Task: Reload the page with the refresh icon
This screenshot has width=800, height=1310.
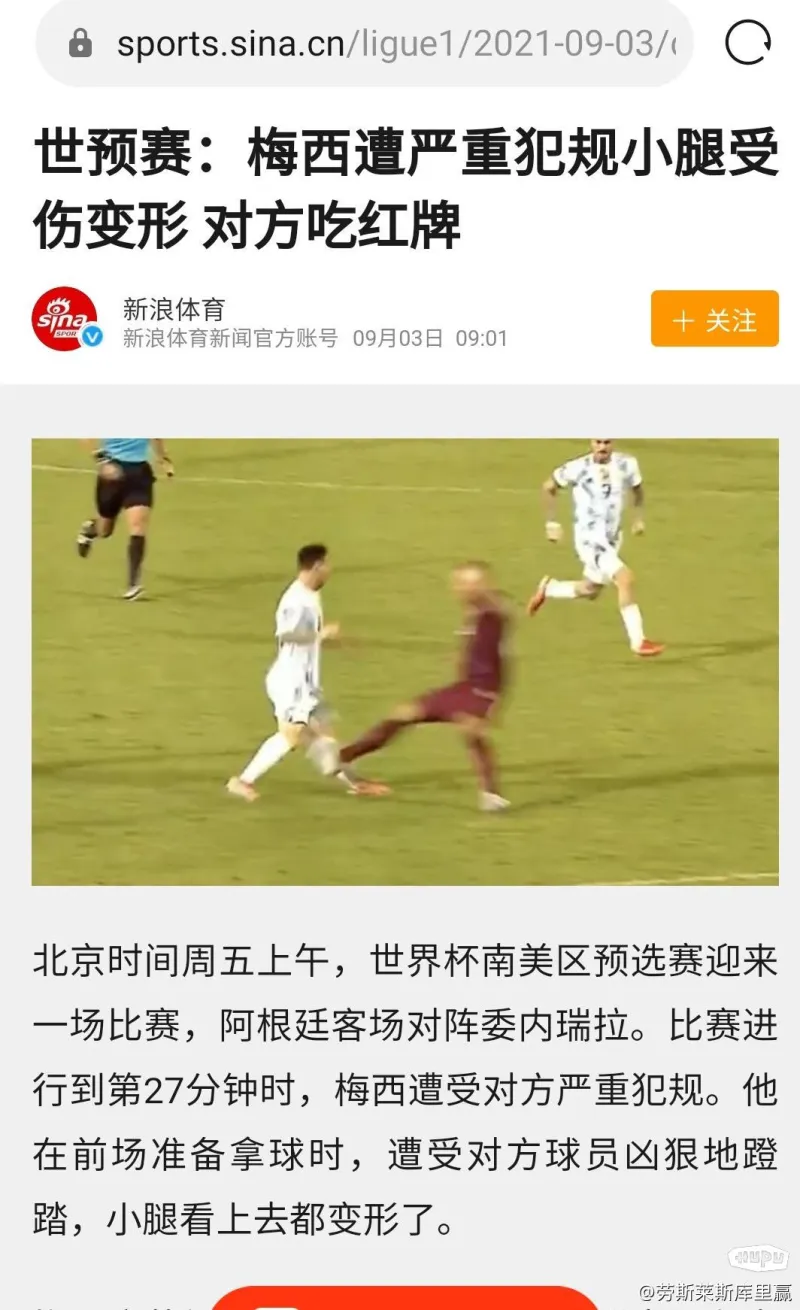Action: tap(747, 44)
